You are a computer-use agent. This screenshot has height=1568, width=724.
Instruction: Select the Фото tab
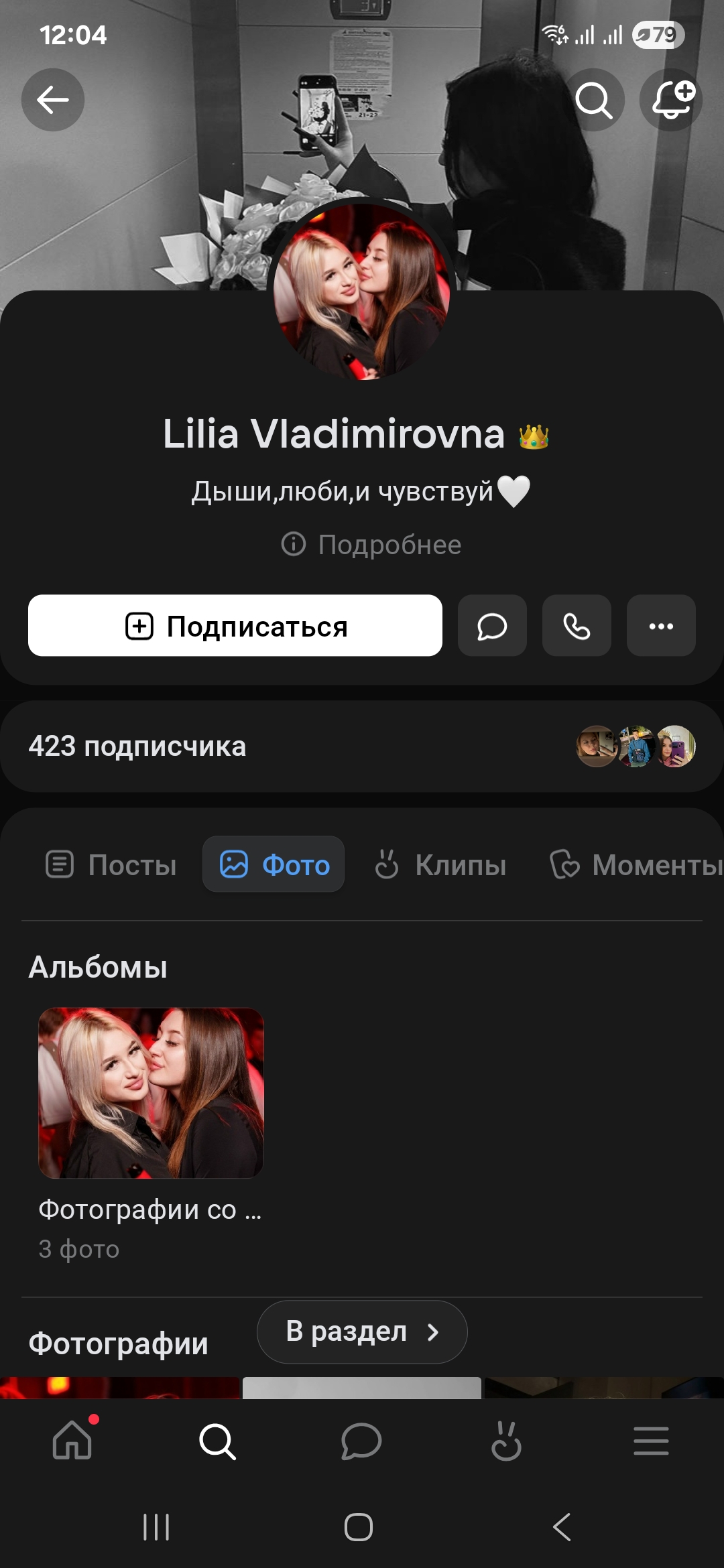pos(274,864)
